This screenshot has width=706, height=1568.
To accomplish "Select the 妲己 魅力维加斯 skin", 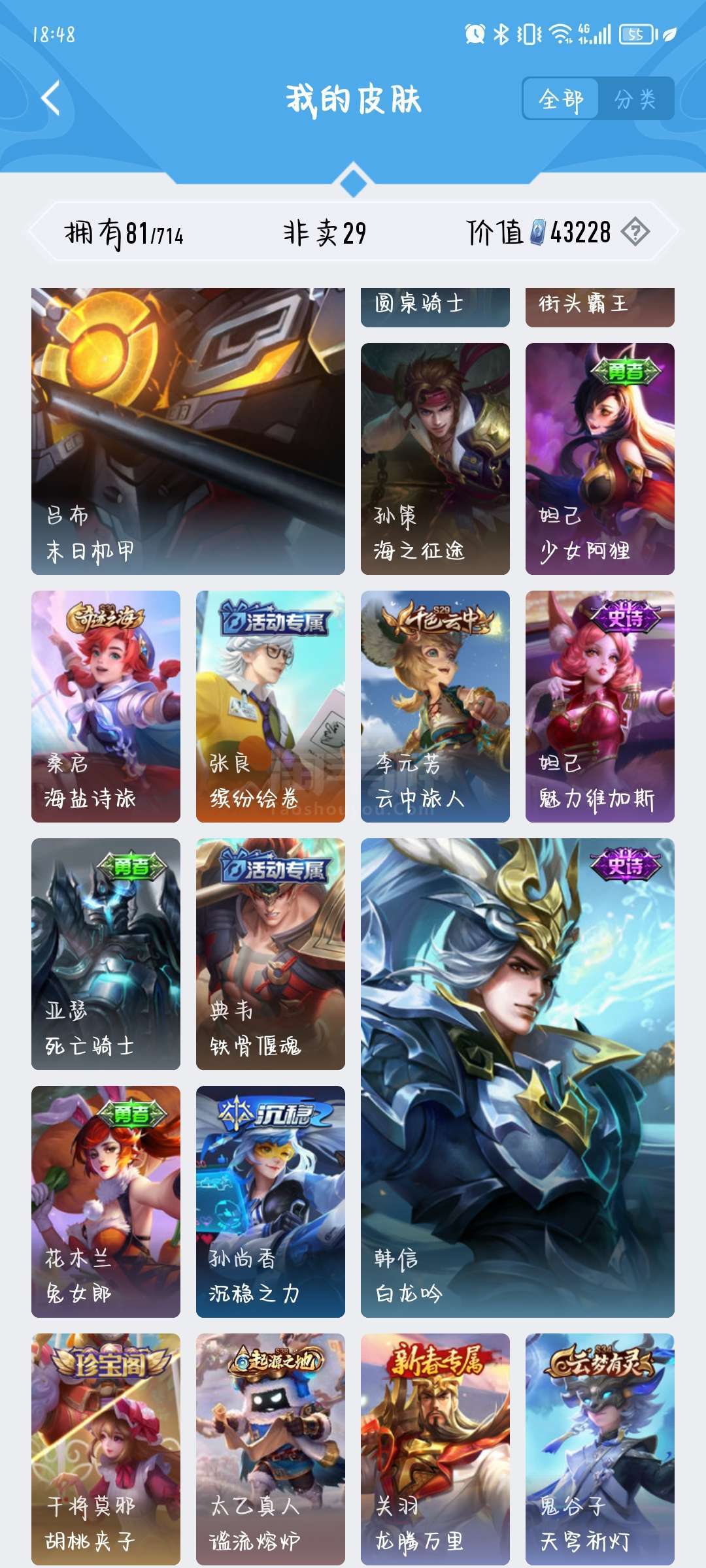I will pyautogui.click(x=600, y=706).
